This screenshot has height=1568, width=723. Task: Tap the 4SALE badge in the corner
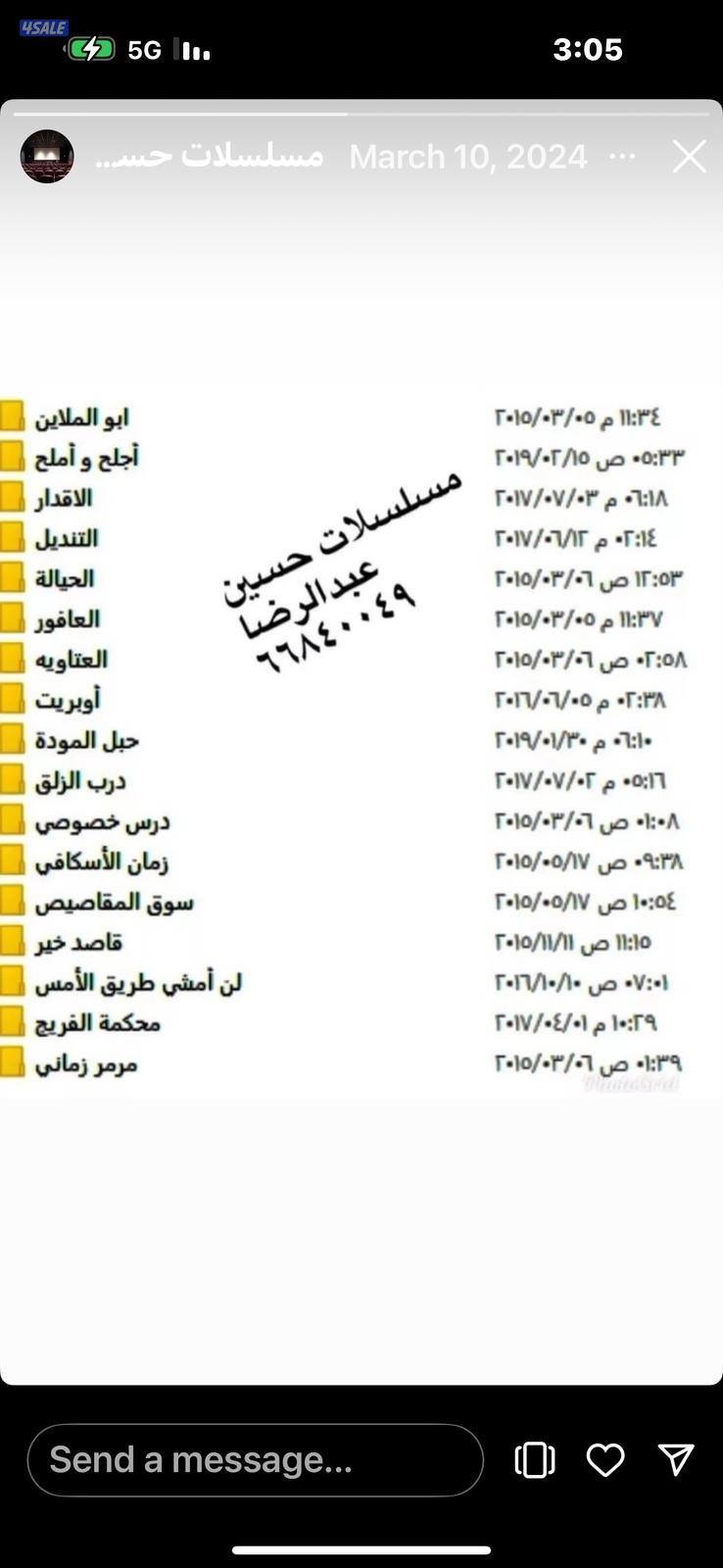(x=43, y=28)
